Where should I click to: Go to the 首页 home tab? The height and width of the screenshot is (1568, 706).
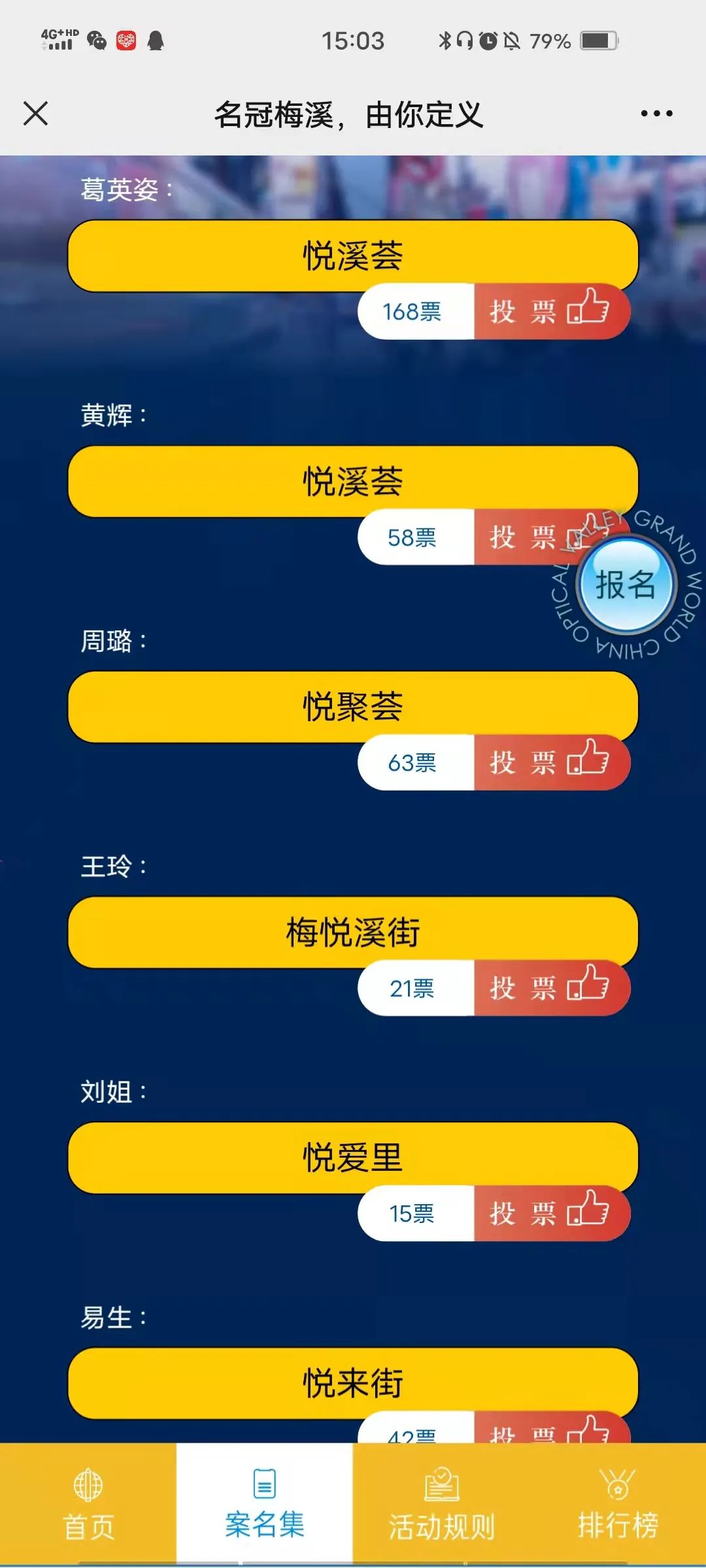point(88,1505)
